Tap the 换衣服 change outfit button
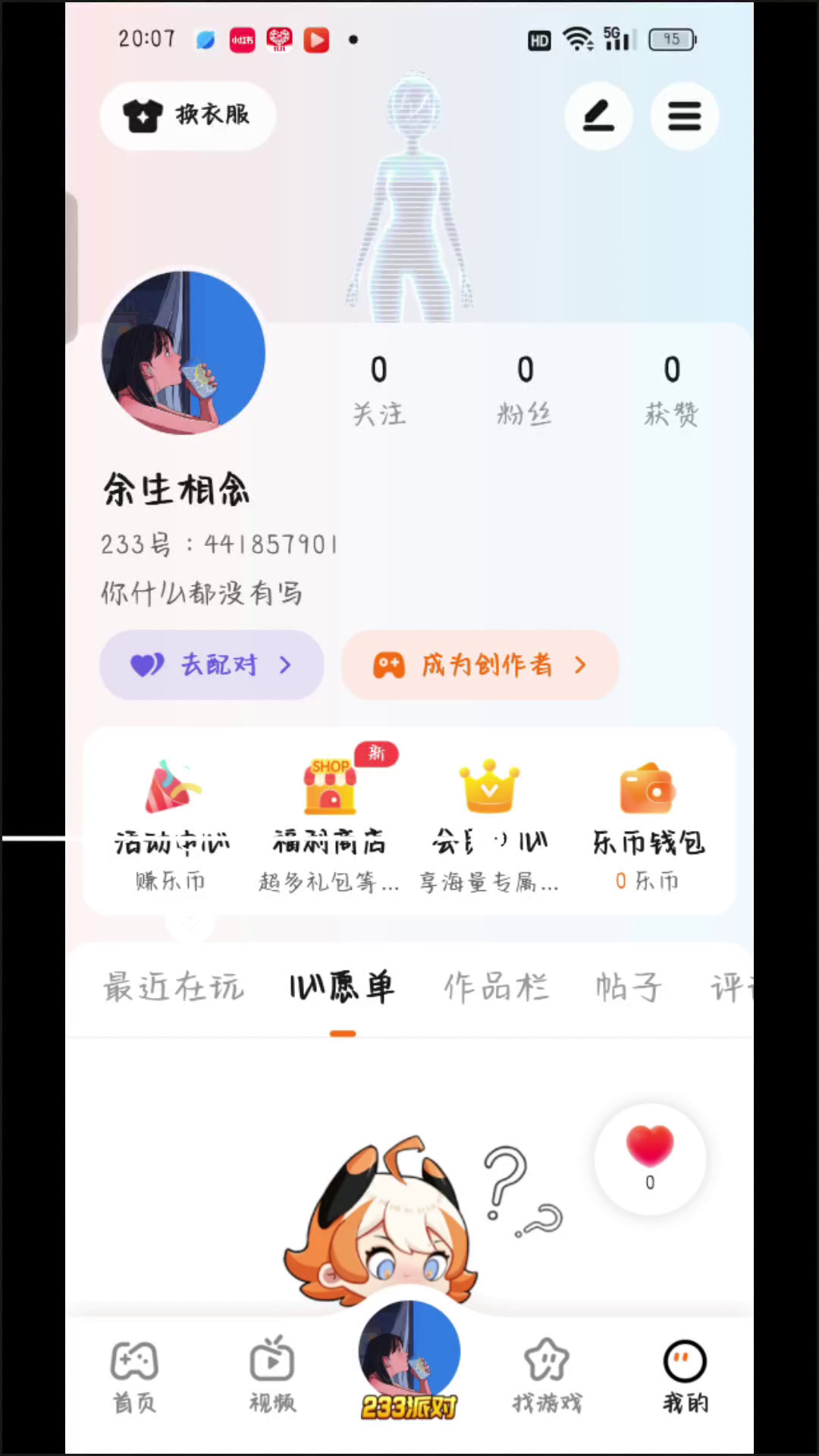The height and width of the screenshot is (1456, 819). pos(187,115)
